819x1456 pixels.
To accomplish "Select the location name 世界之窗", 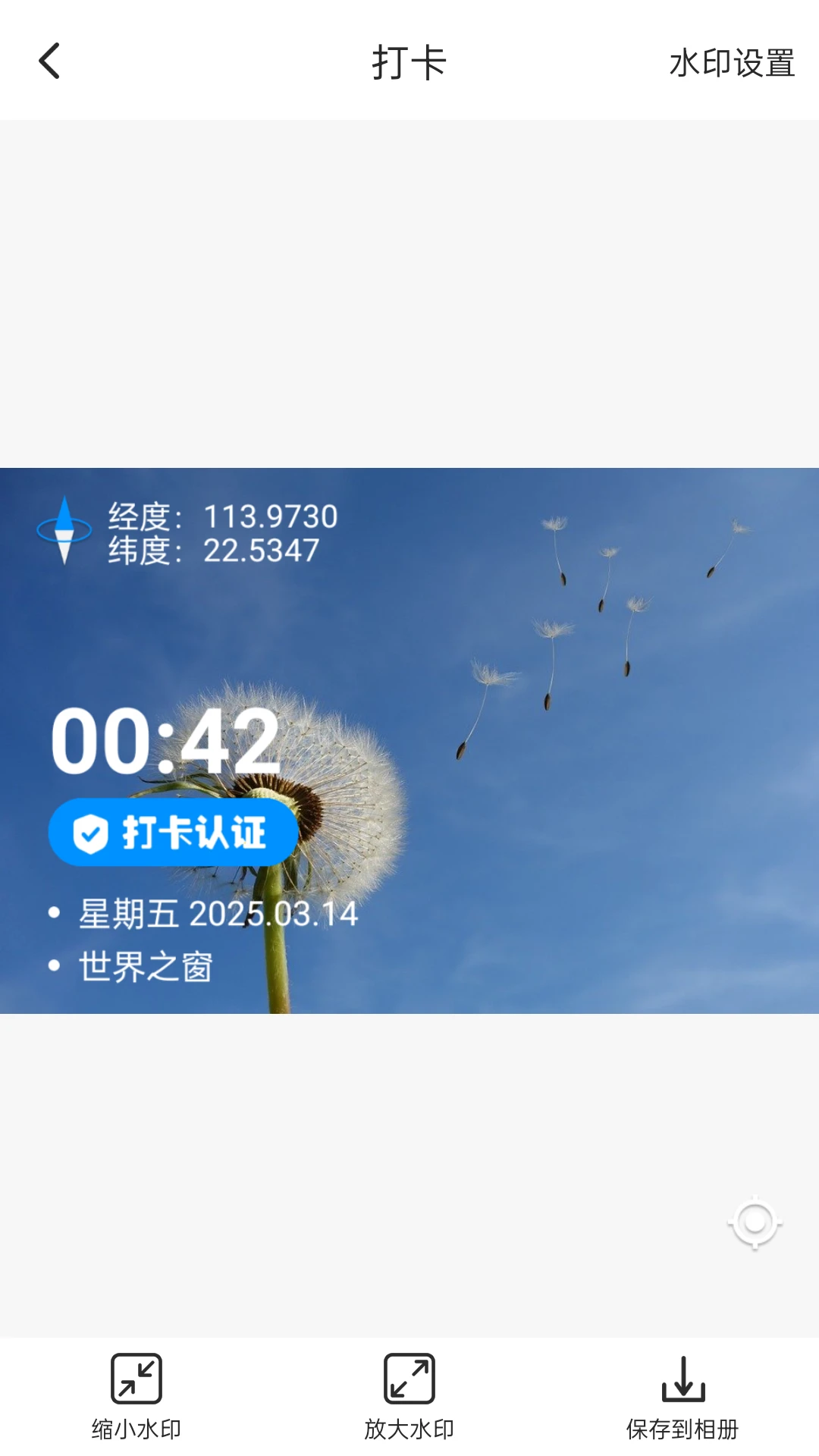I will [146, 965].
